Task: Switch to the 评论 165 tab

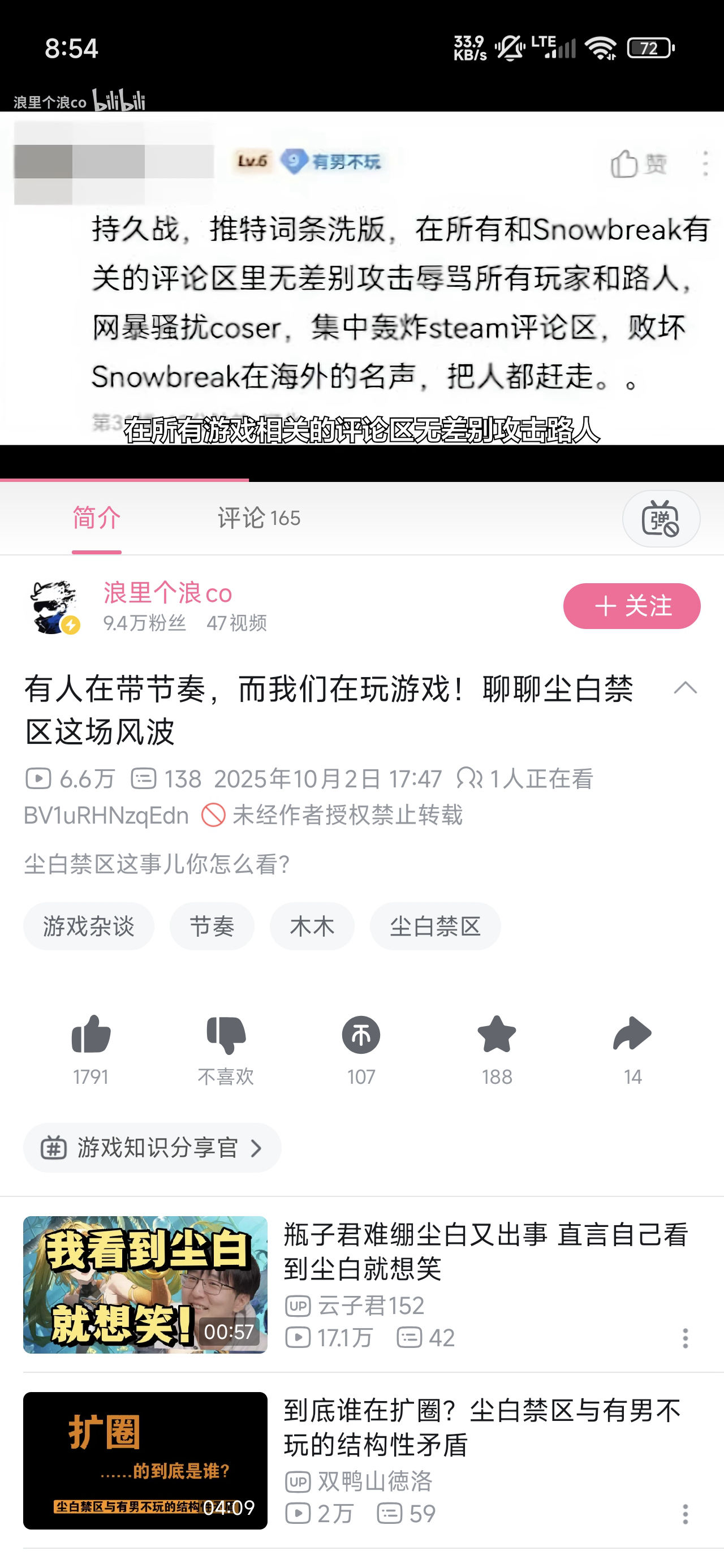Action: click(x=259, y=518)
